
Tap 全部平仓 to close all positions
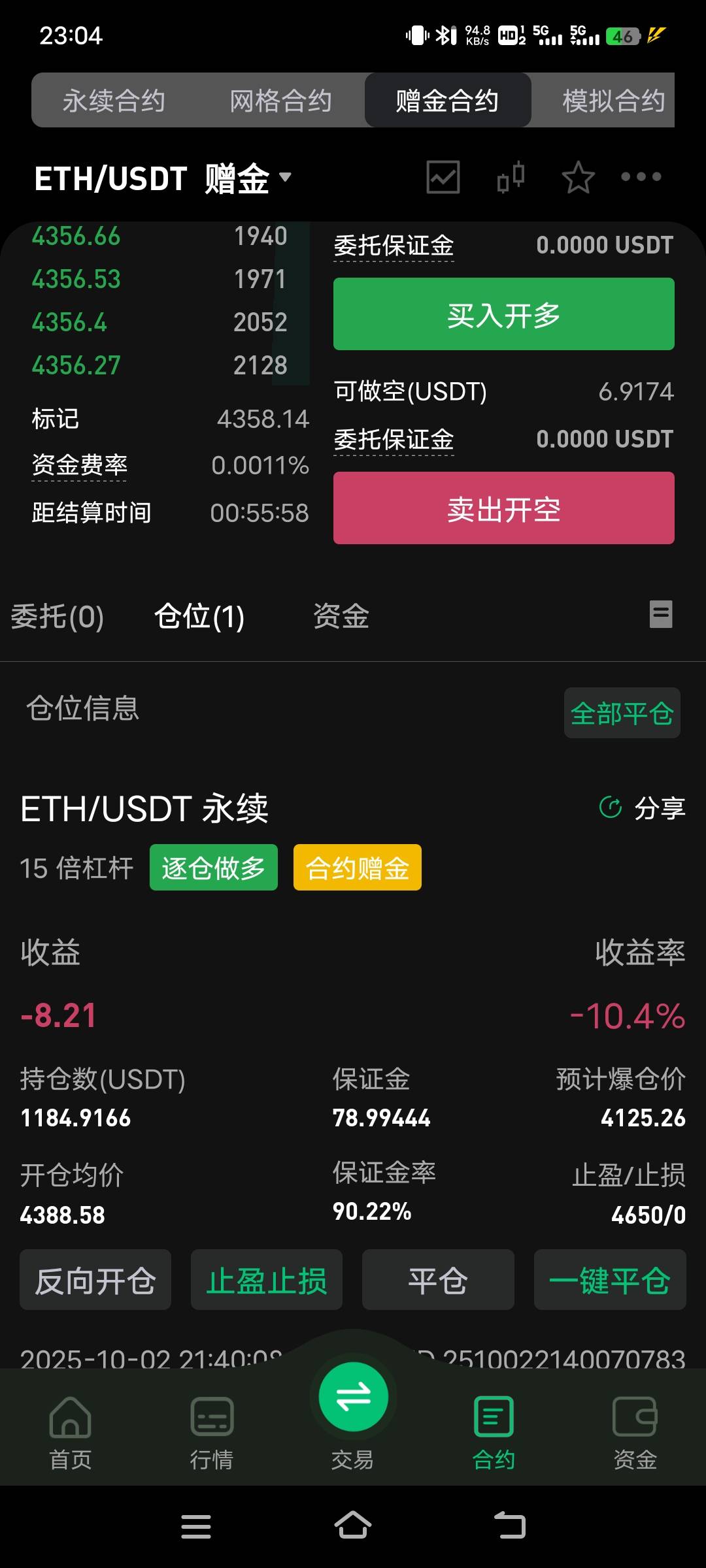(x=622, y=713)
